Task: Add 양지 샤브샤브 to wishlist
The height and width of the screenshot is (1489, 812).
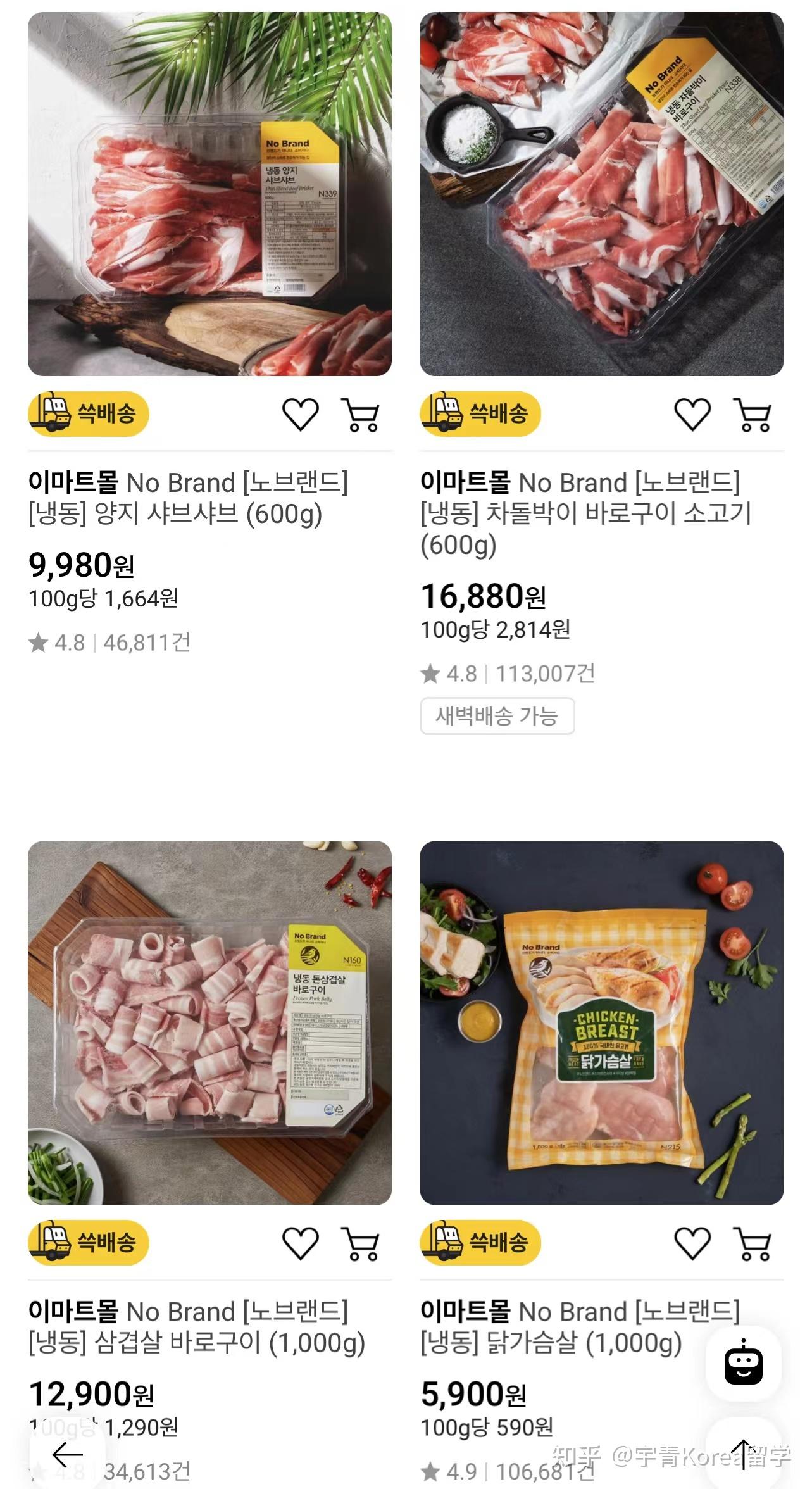Action: pyautogui.click(x=300, y=415)
